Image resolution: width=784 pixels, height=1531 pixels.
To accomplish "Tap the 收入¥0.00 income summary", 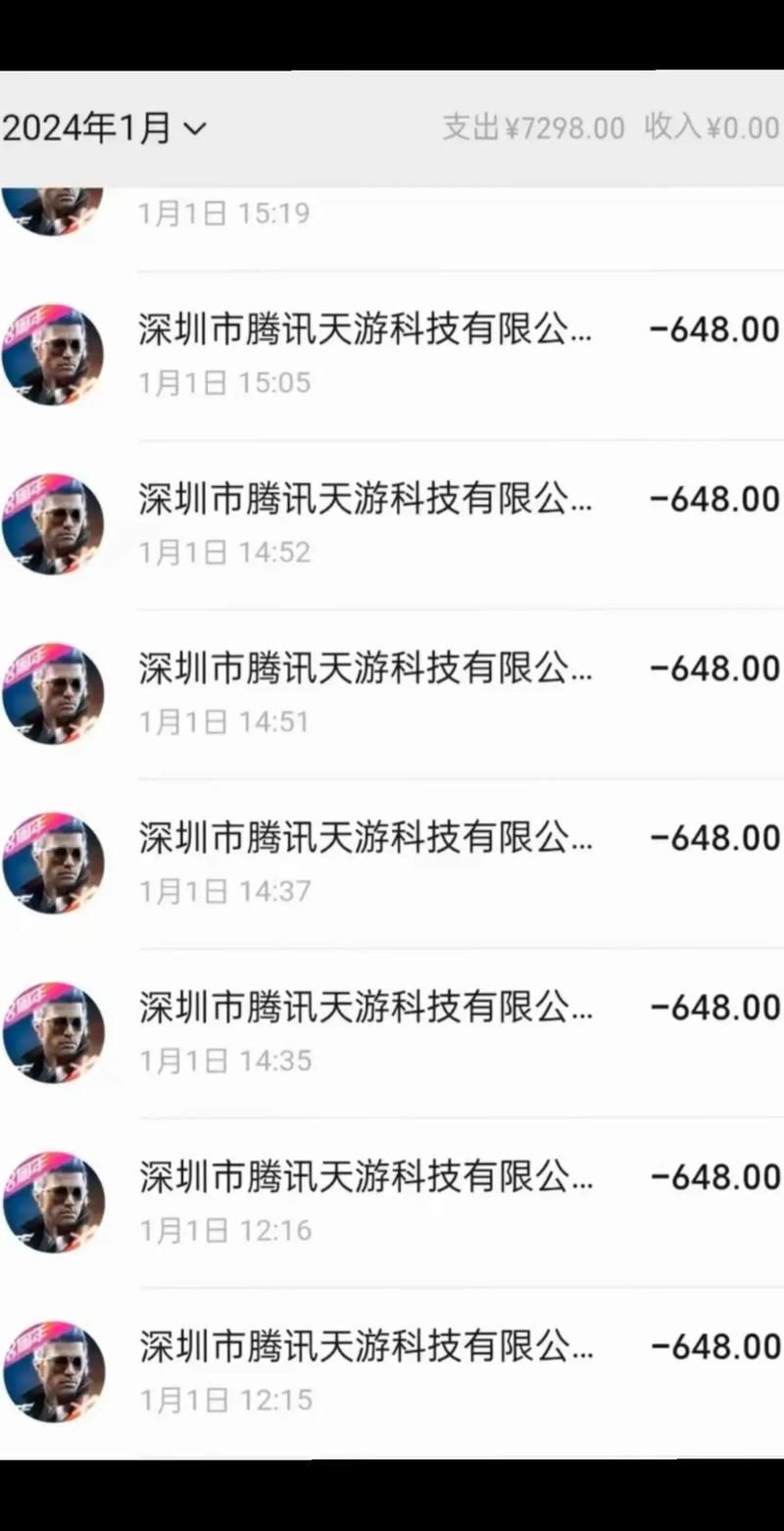I will [x=712, y=127].
